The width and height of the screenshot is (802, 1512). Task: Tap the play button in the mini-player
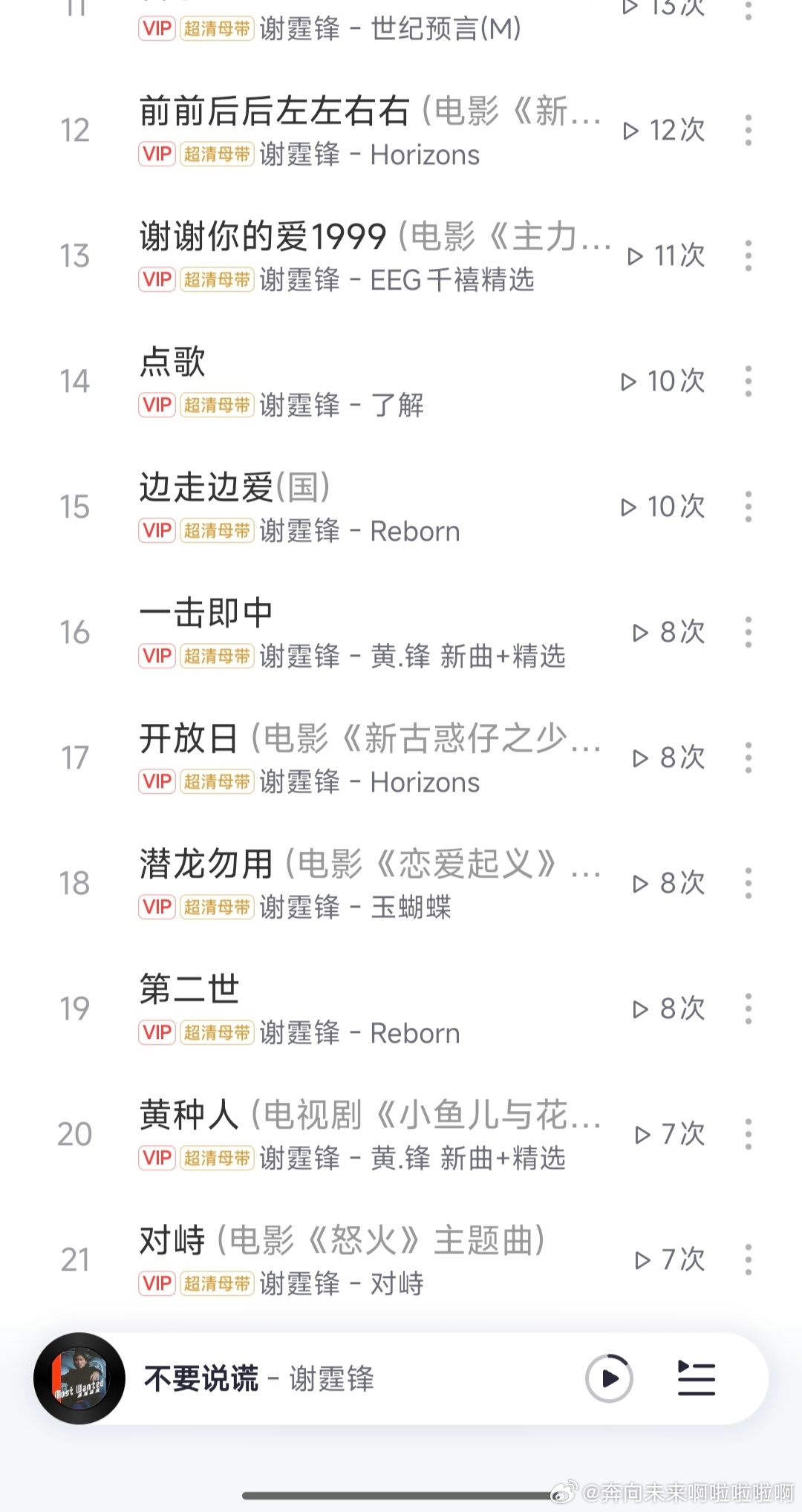[609, 1378]
